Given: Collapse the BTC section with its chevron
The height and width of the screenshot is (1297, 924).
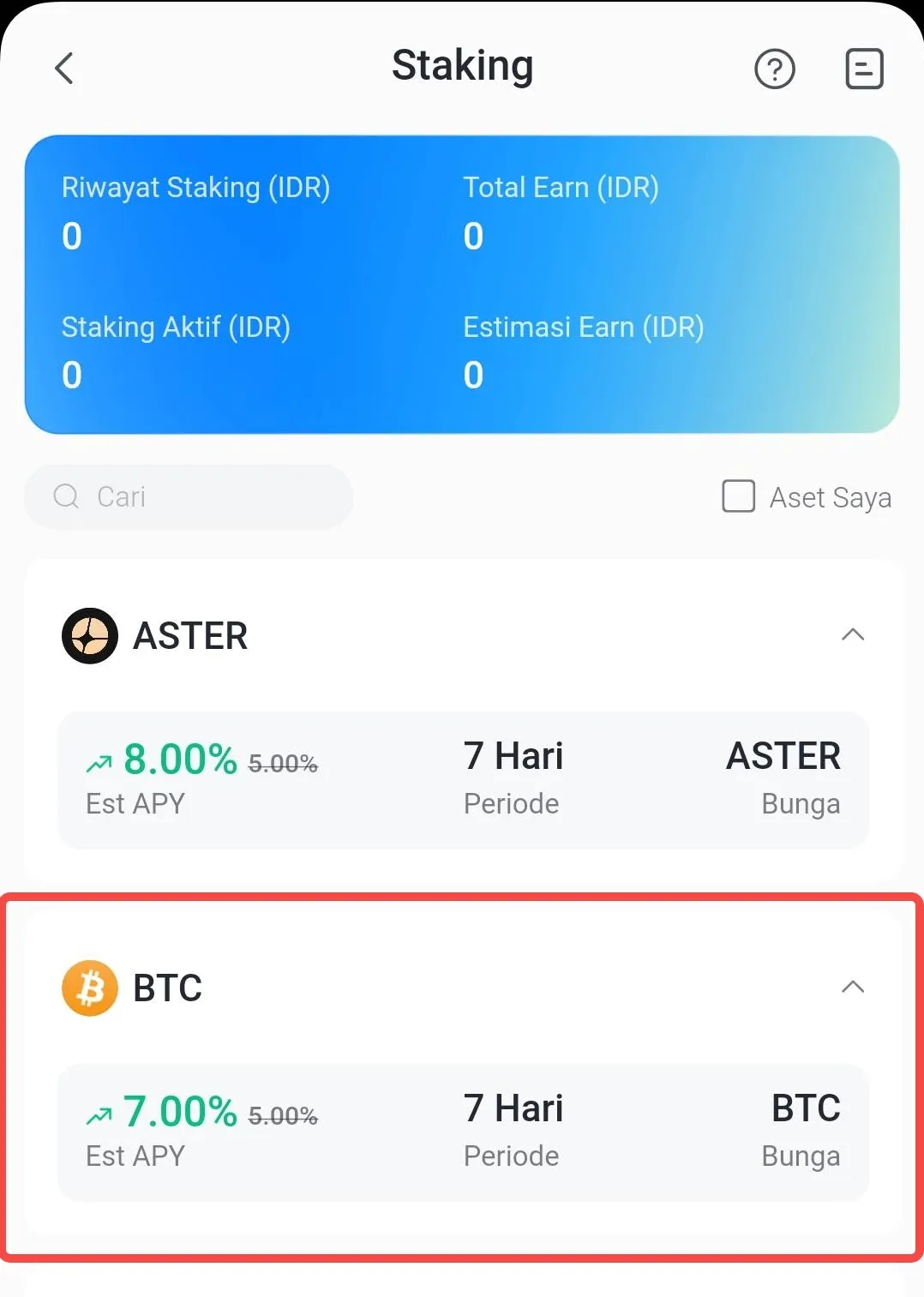Looking at the screenshot, I should (x=853, y=988).
